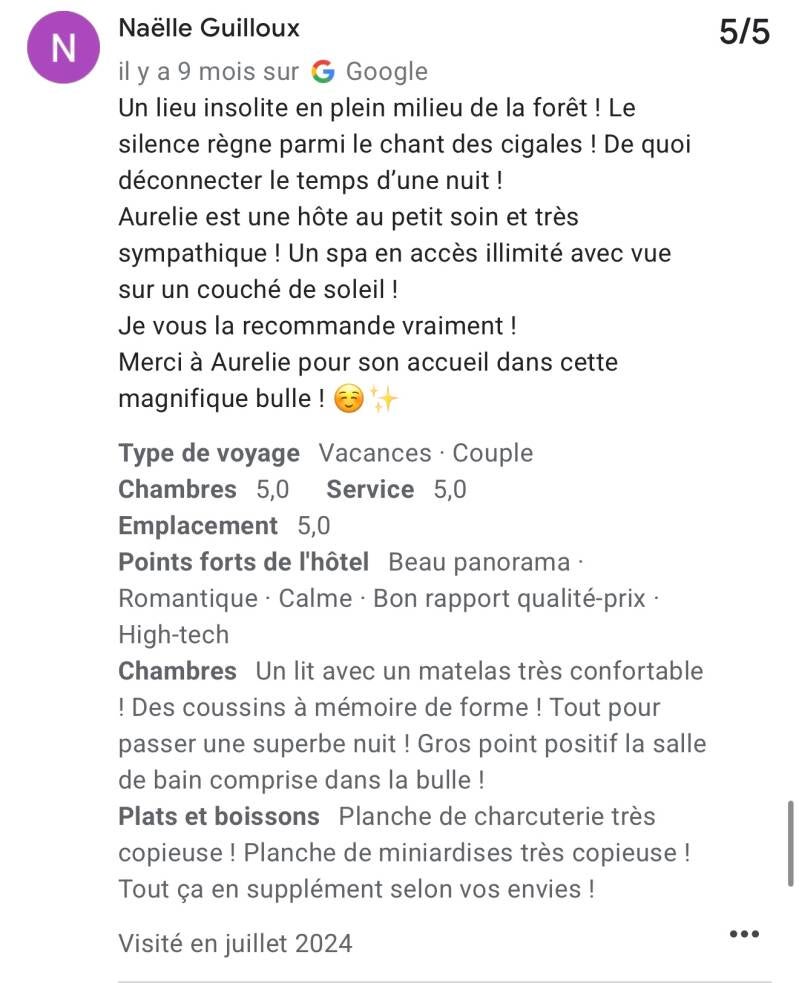This screenshot has width=799, height=983.
Task: Open Naëlle Guilloux's reviewer profile avatar
Action: click(63, 49)
